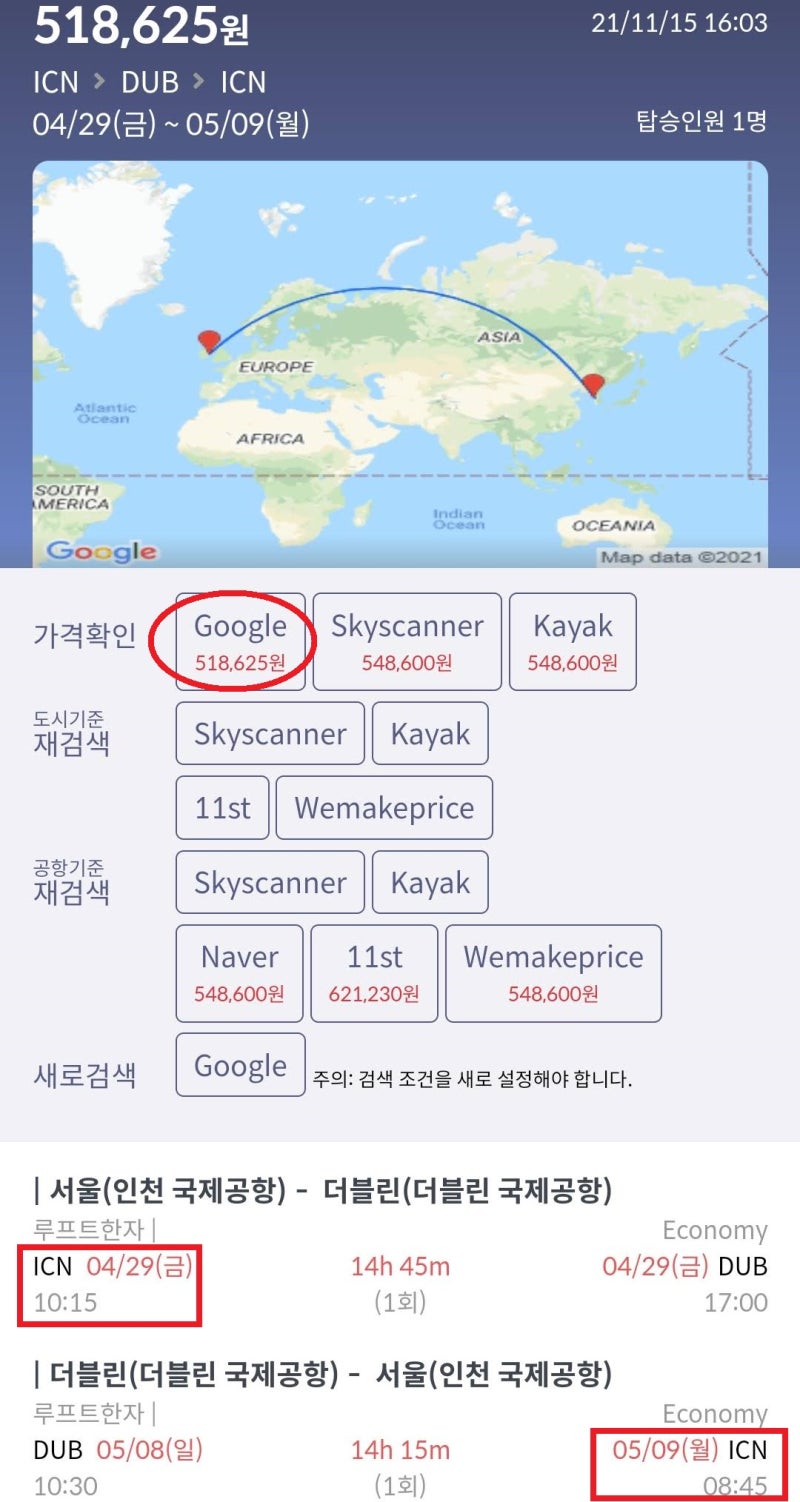
Task: Re-search by city on Kayak
Action: (x=430, y=733)
